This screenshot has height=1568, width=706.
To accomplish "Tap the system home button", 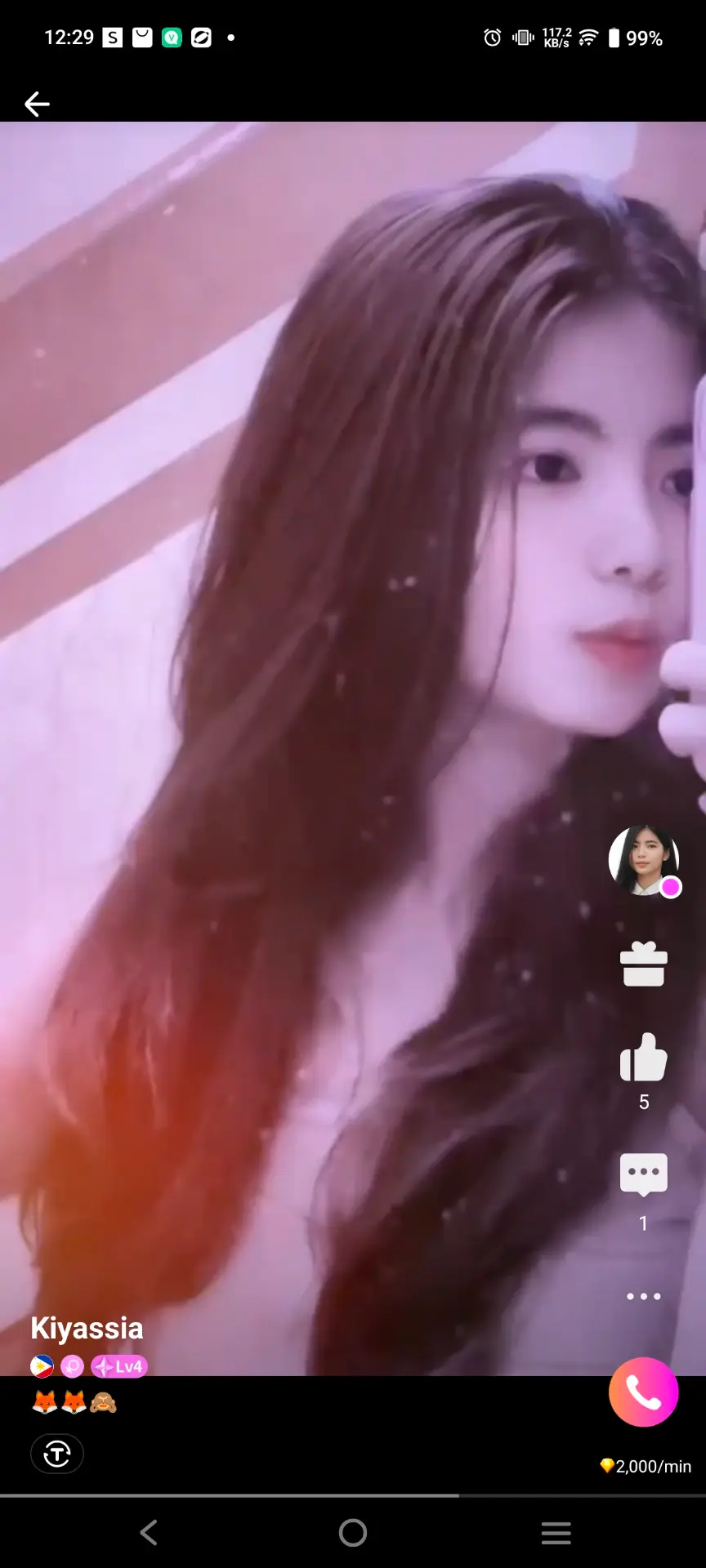I will 353,1533.
